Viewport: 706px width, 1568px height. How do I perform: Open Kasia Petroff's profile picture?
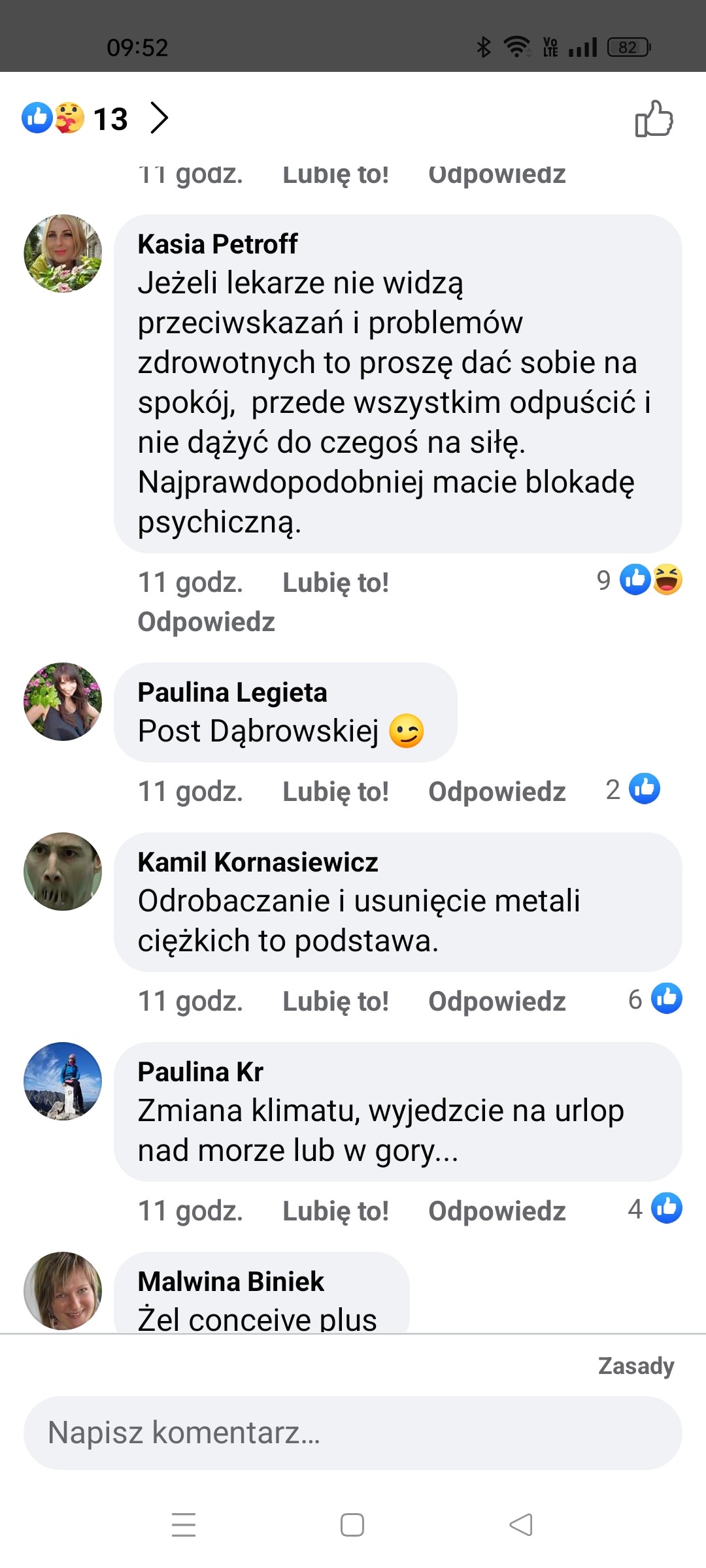point(63,253)
